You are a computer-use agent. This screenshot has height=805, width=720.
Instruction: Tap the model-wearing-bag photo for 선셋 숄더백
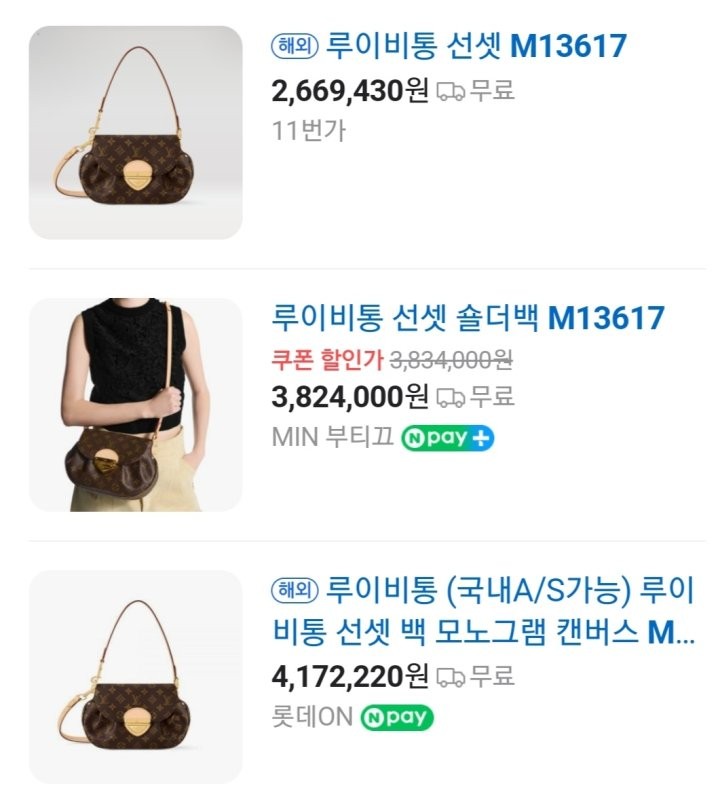coord(135,404)
